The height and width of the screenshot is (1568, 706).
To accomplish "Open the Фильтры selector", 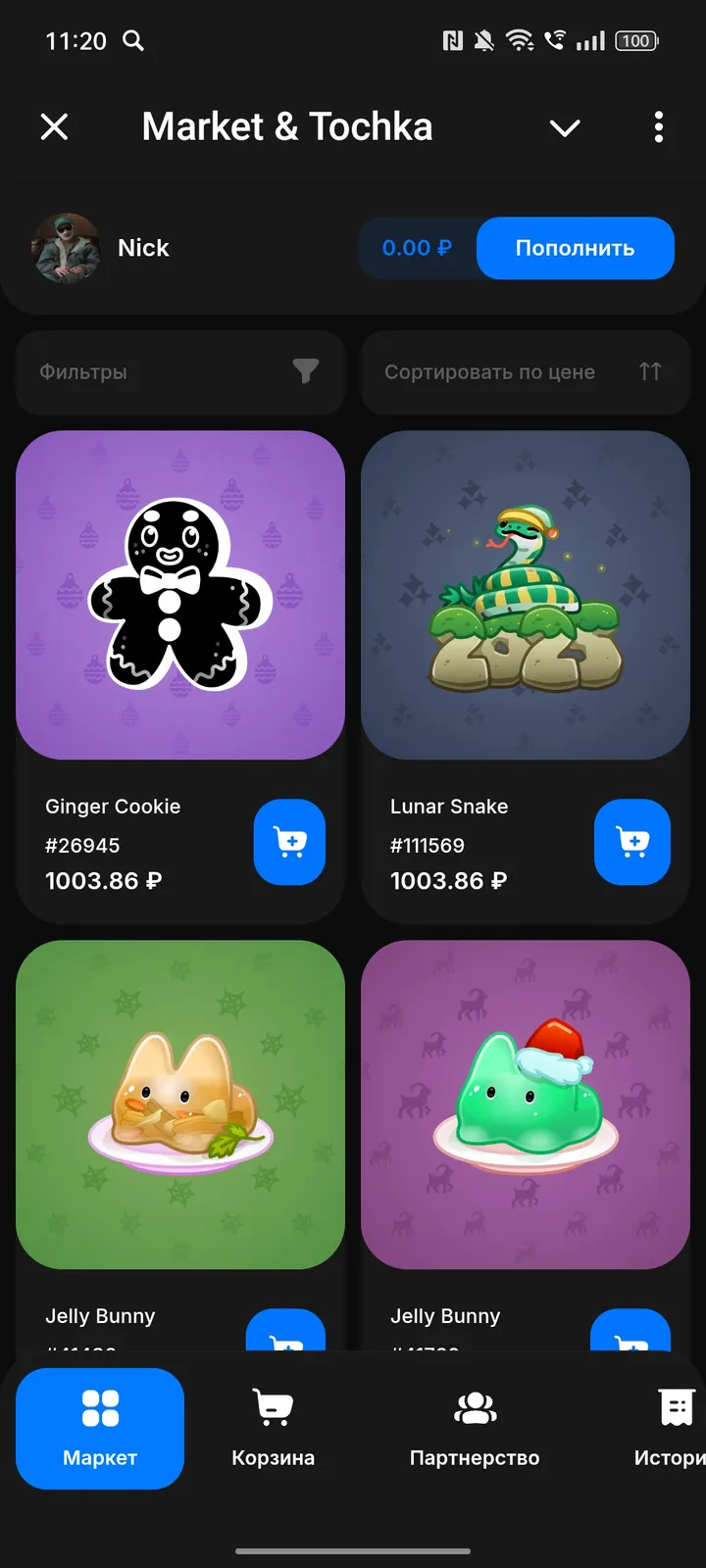I will [x=179, y=372].
